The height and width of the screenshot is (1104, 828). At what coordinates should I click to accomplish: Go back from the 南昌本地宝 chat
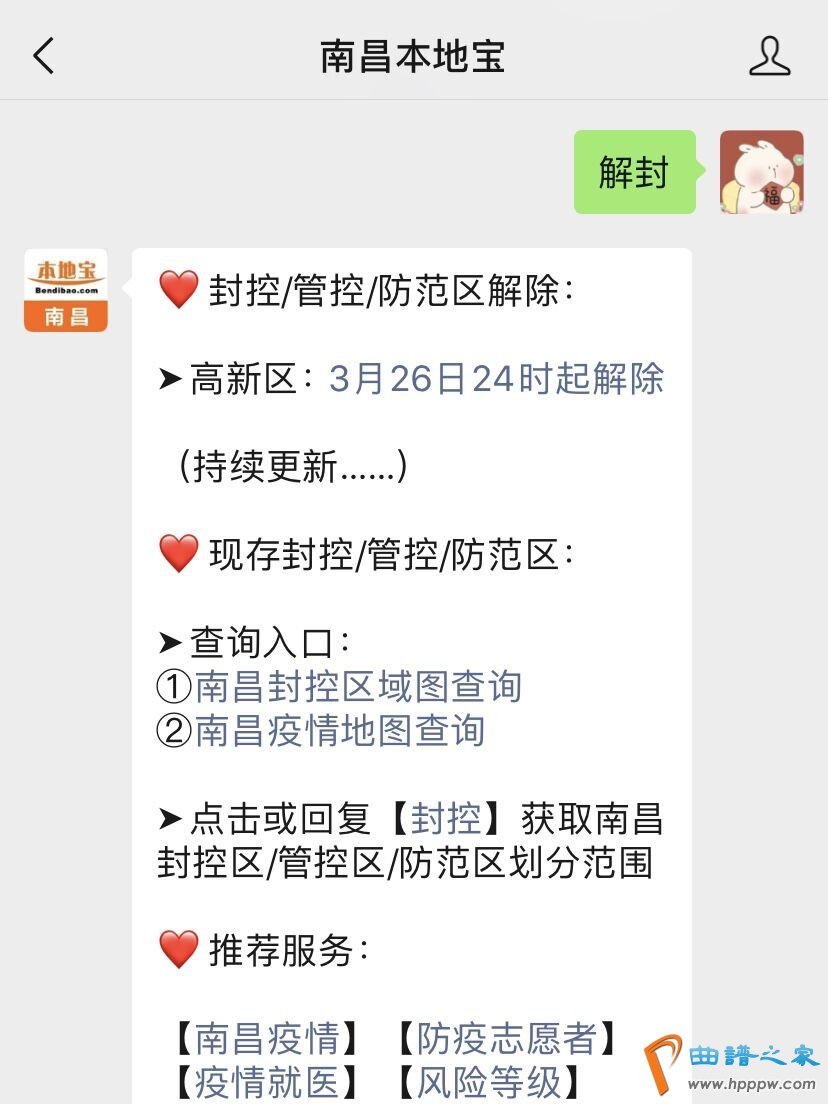[x=44, y=56]
